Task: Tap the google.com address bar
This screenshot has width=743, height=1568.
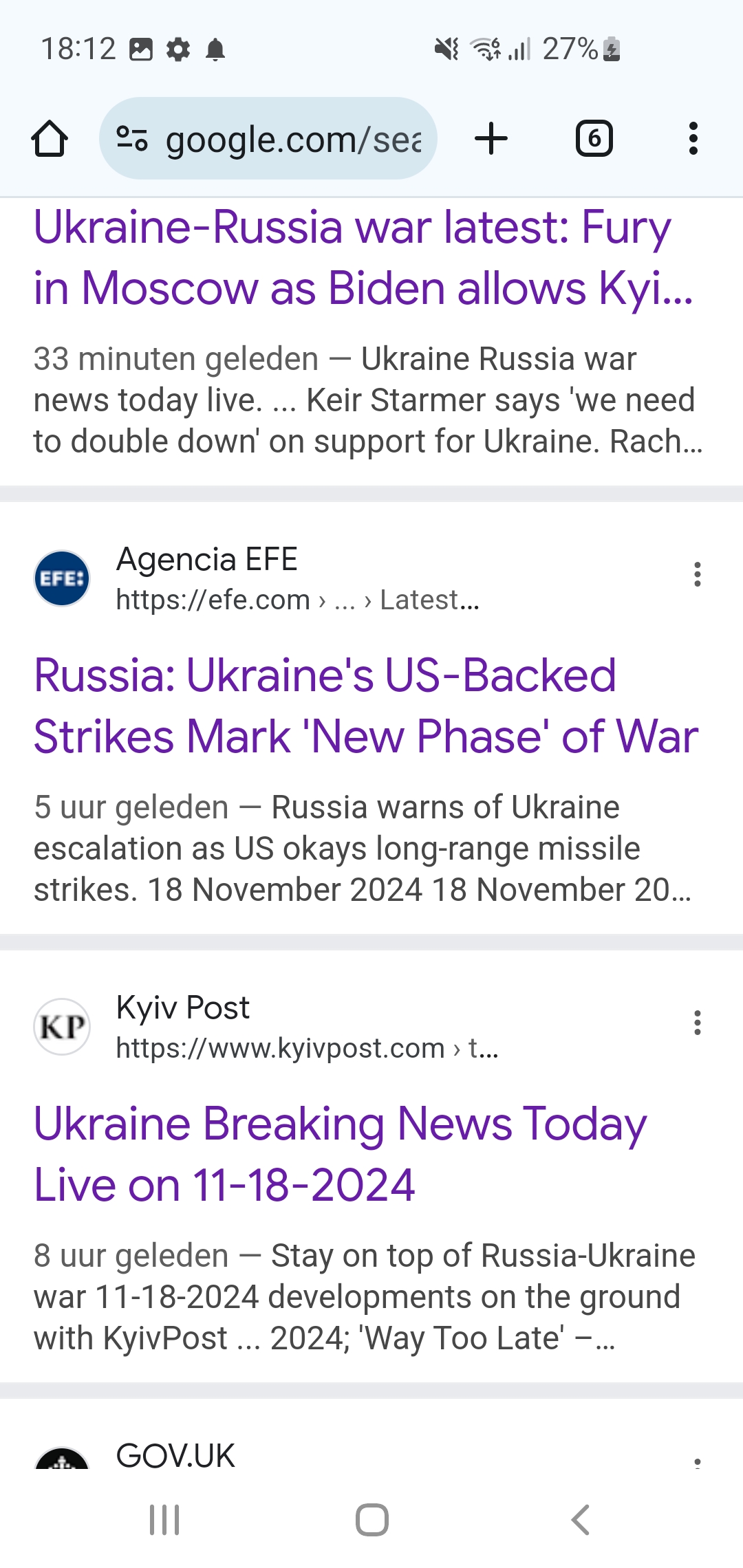Action: (268, 139)
